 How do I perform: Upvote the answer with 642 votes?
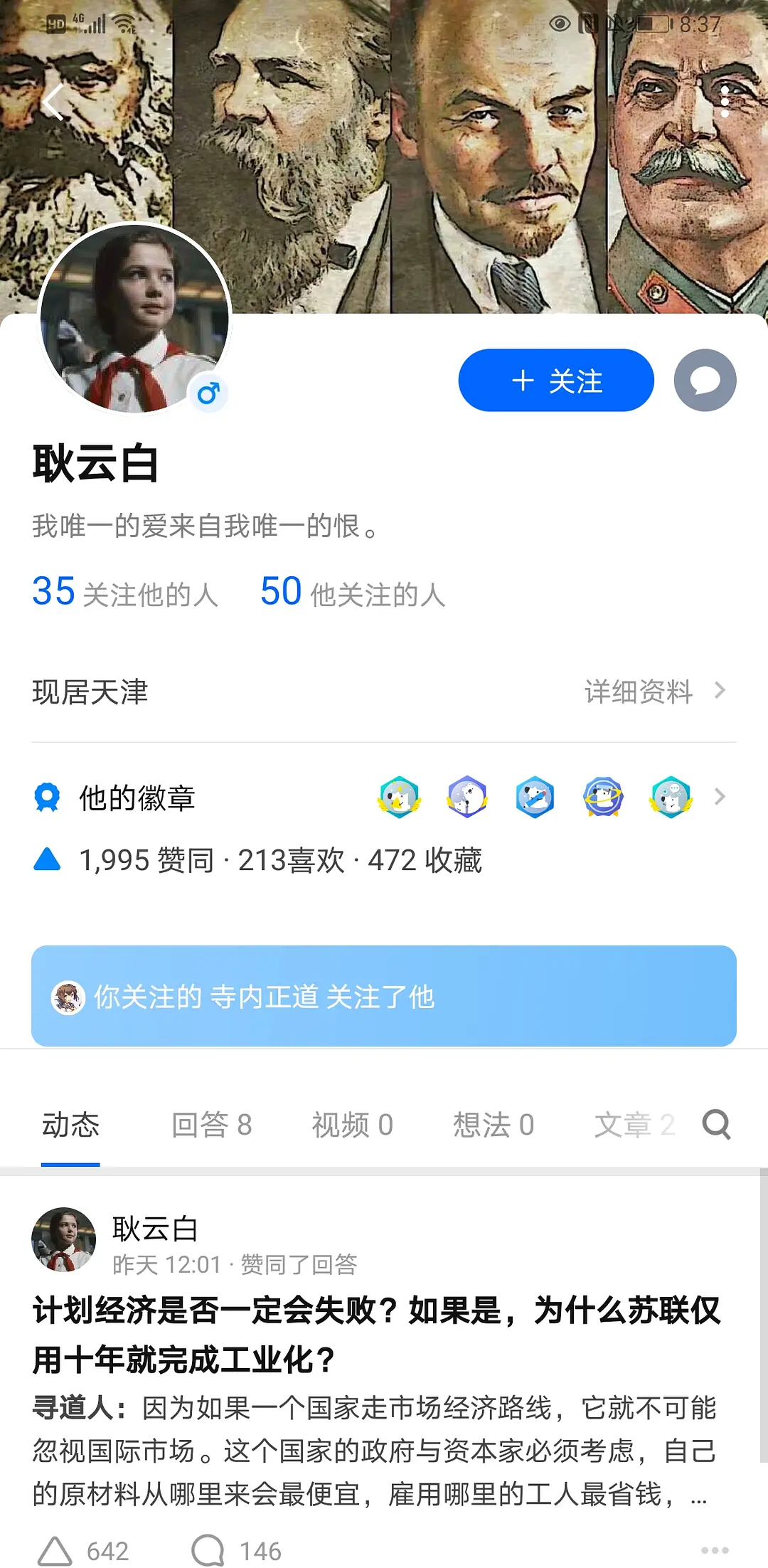click(x=55, y=1551)
